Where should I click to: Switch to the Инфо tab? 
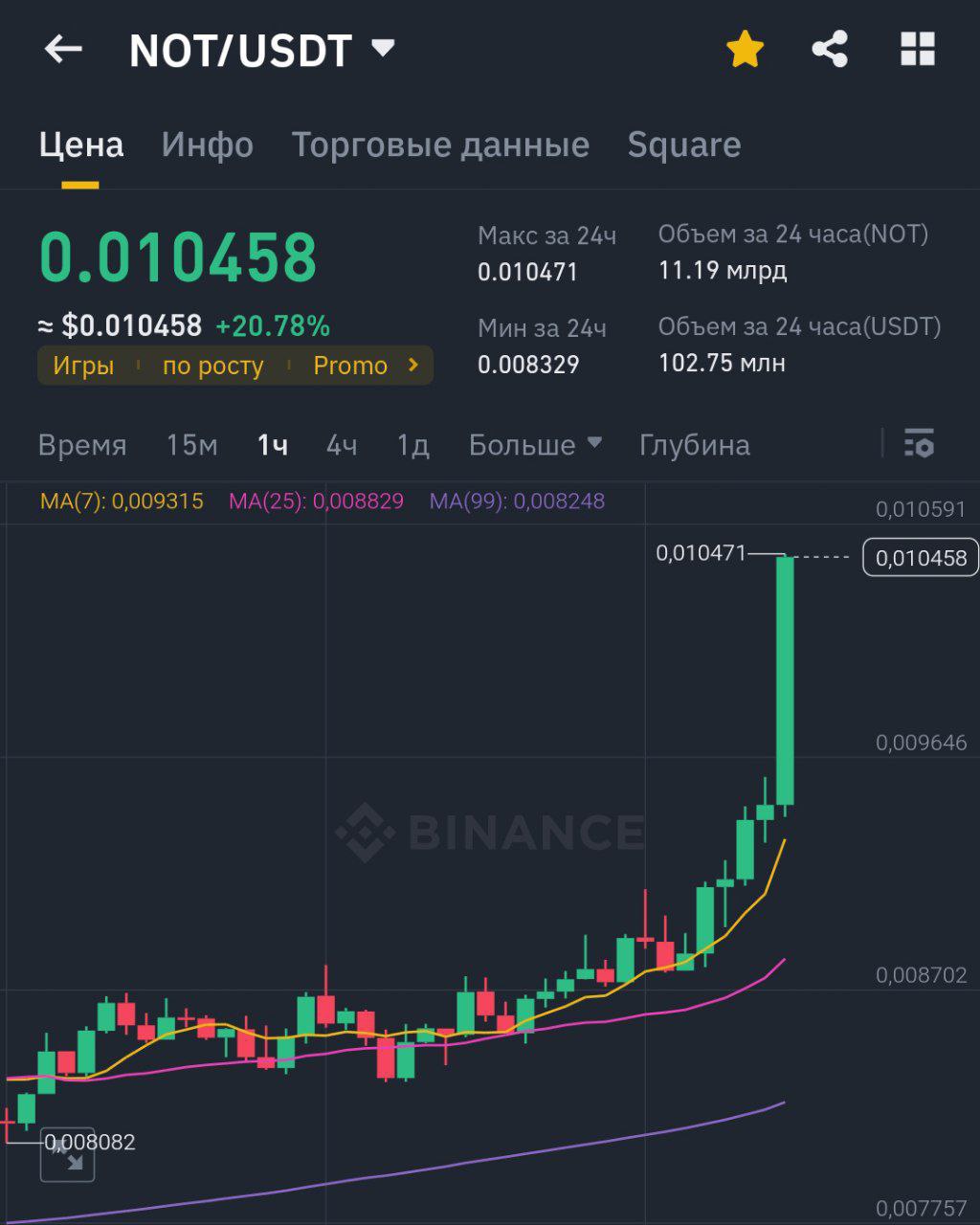(x=207, y=145)
